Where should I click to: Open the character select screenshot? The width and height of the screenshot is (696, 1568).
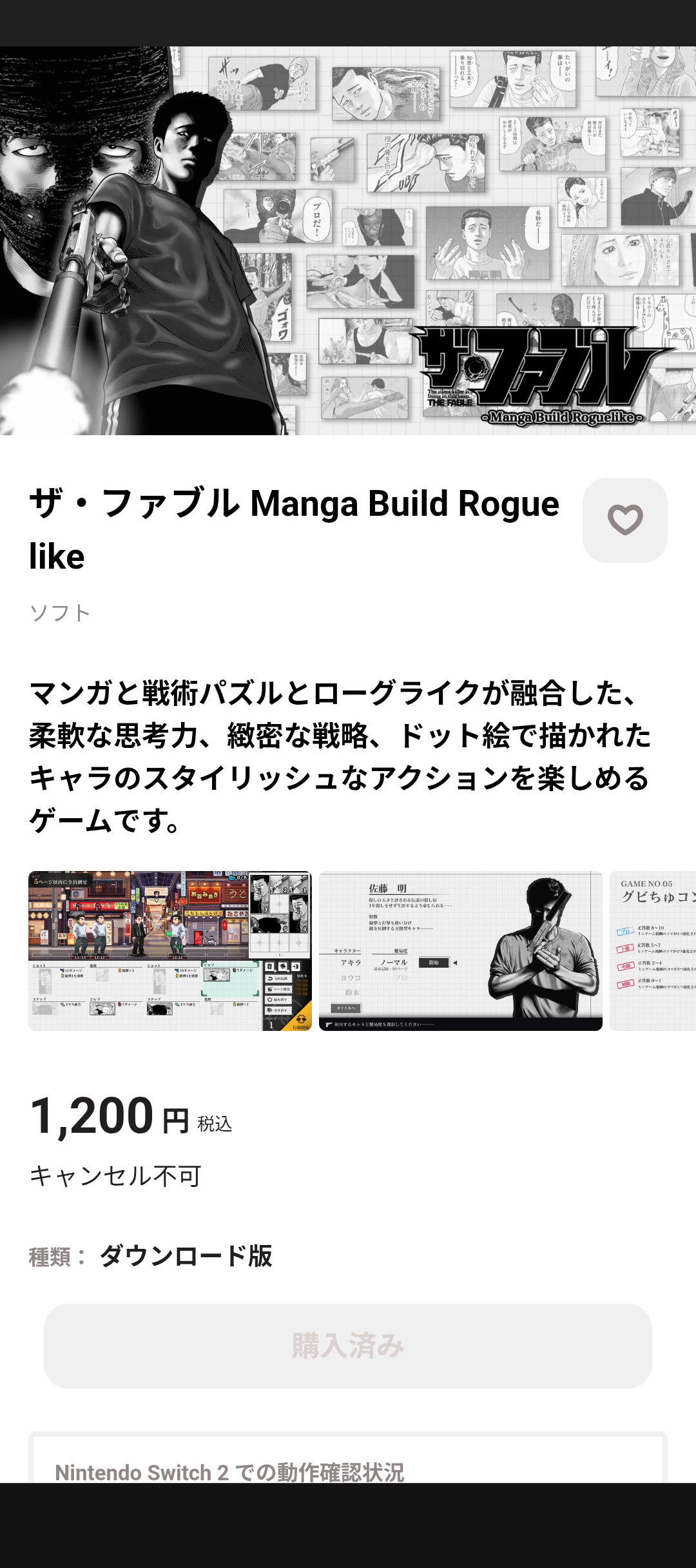tap(460, 951)
